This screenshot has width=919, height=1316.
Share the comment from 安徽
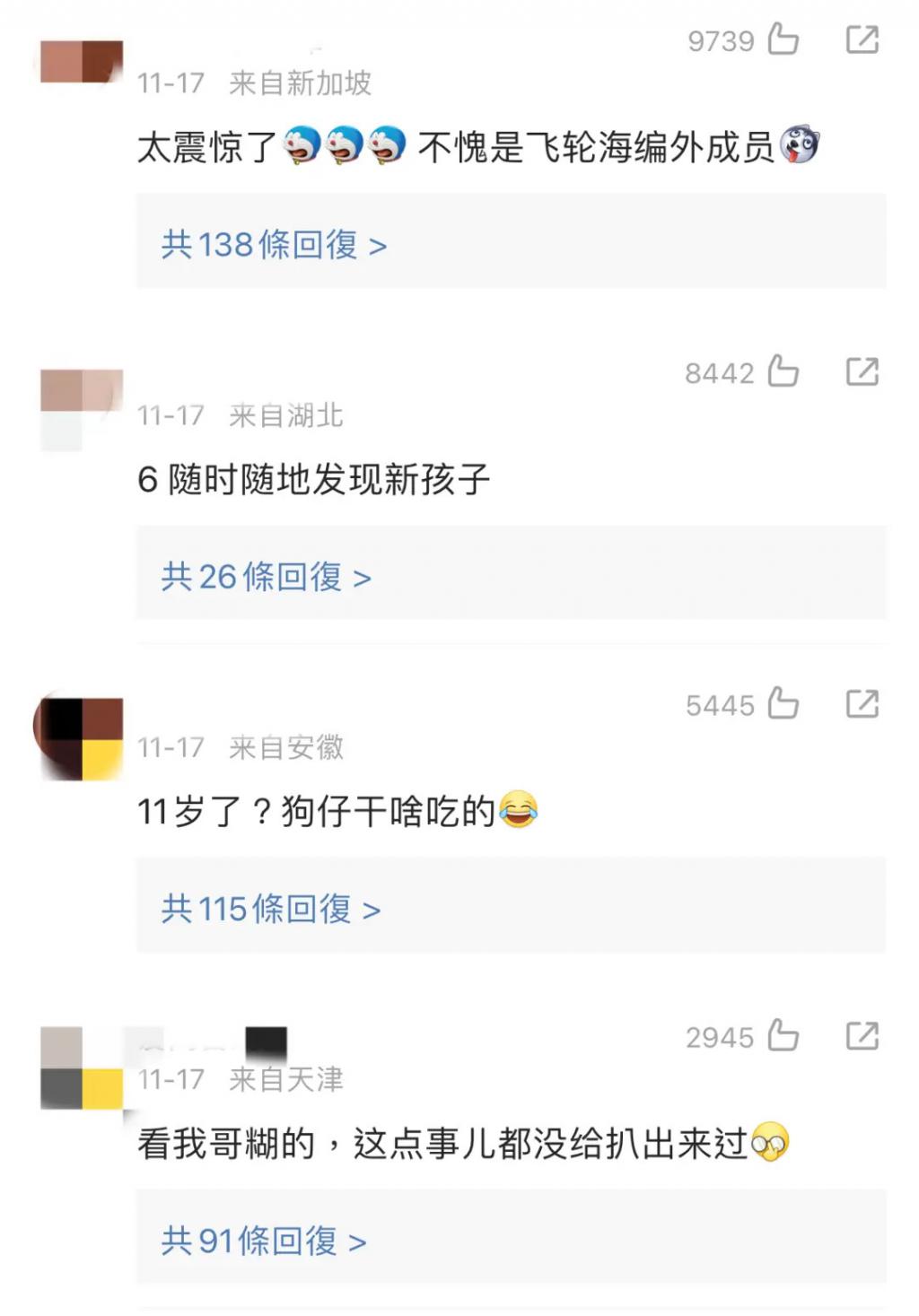(x=862, y=703)
